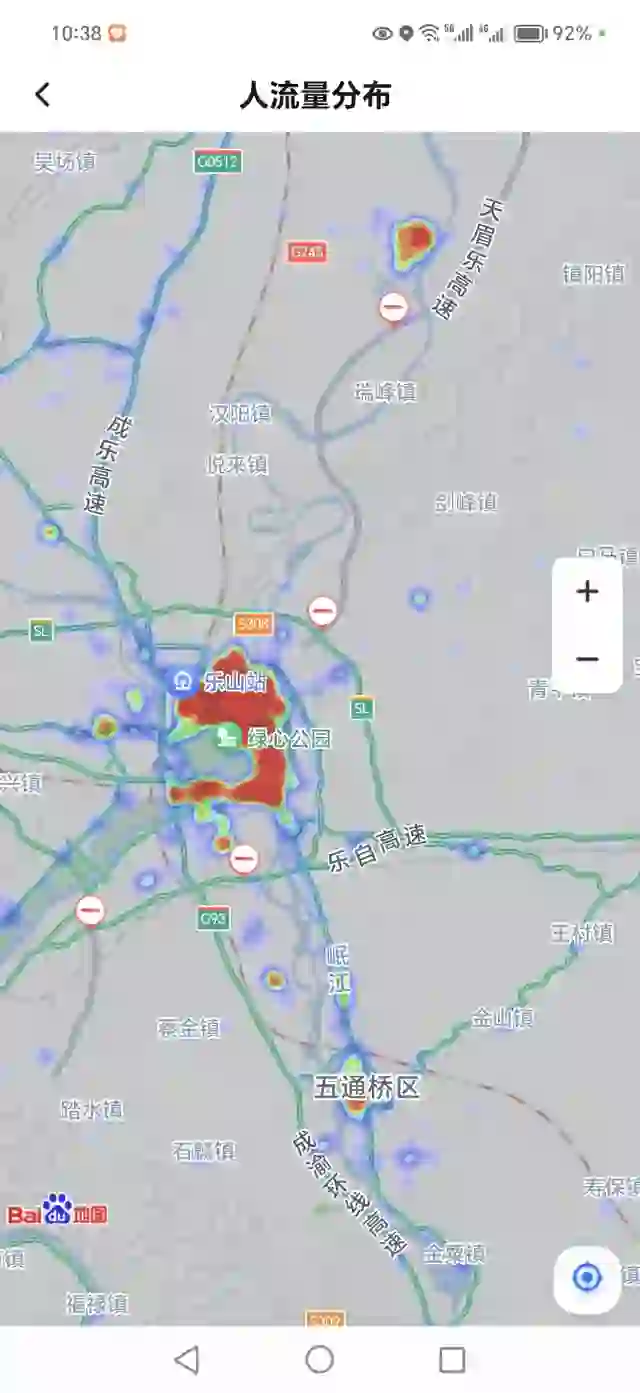Image resolution: width=640 pixels, height=1393 pixels.
Task: Center the map on my location
Action: point(586,1277)
